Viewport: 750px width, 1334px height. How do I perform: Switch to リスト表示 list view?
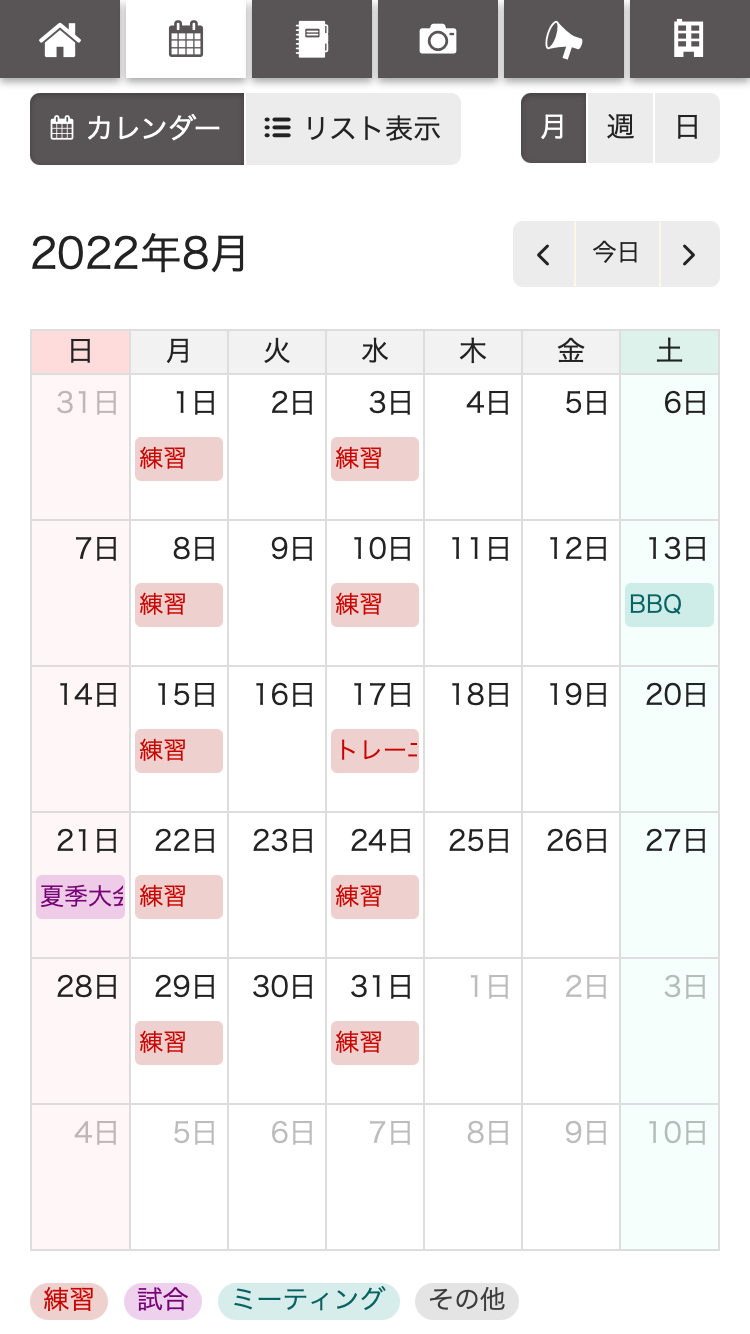point(353,129)
